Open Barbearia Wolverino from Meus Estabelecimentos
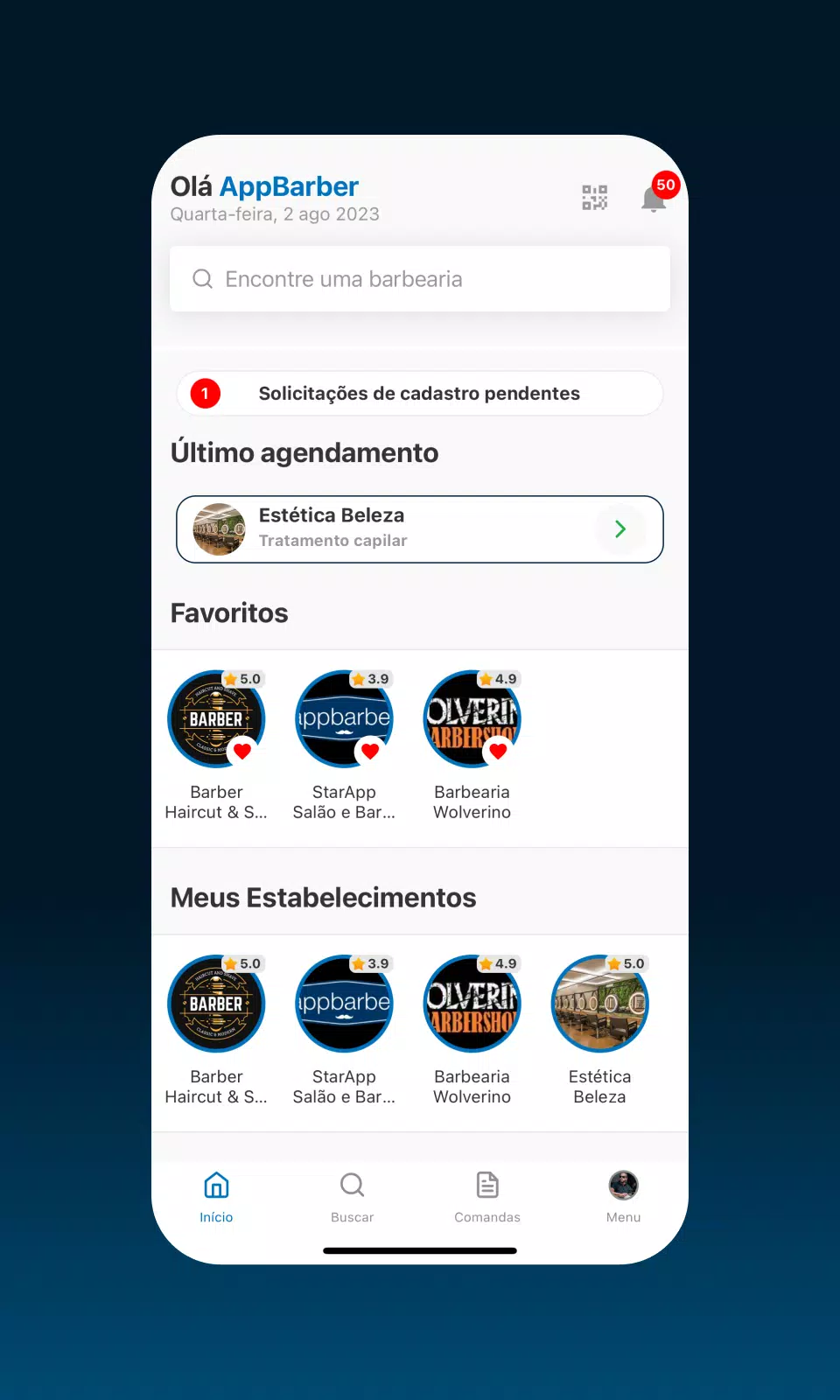840x1400 pixels. [x=472, y=1004]
